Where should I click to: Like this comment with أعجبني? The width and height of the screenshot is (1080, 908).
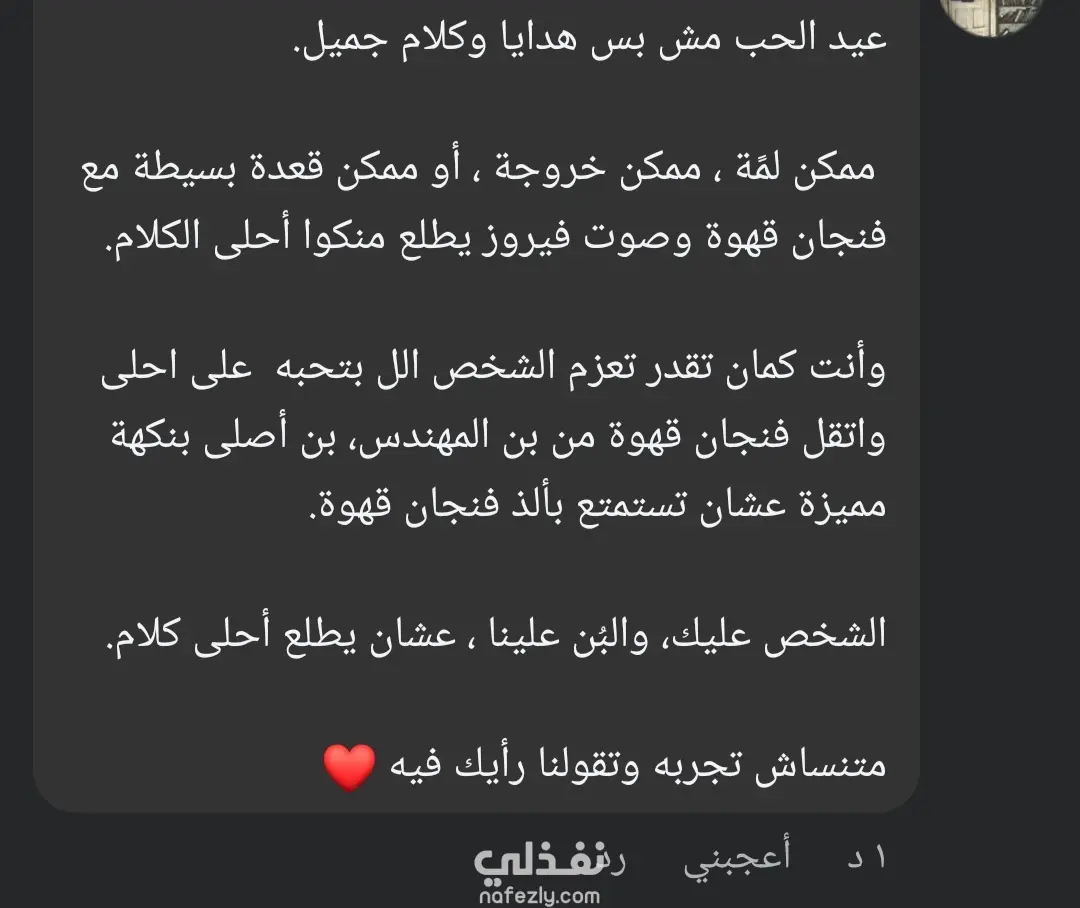click(x=737, y=860)
